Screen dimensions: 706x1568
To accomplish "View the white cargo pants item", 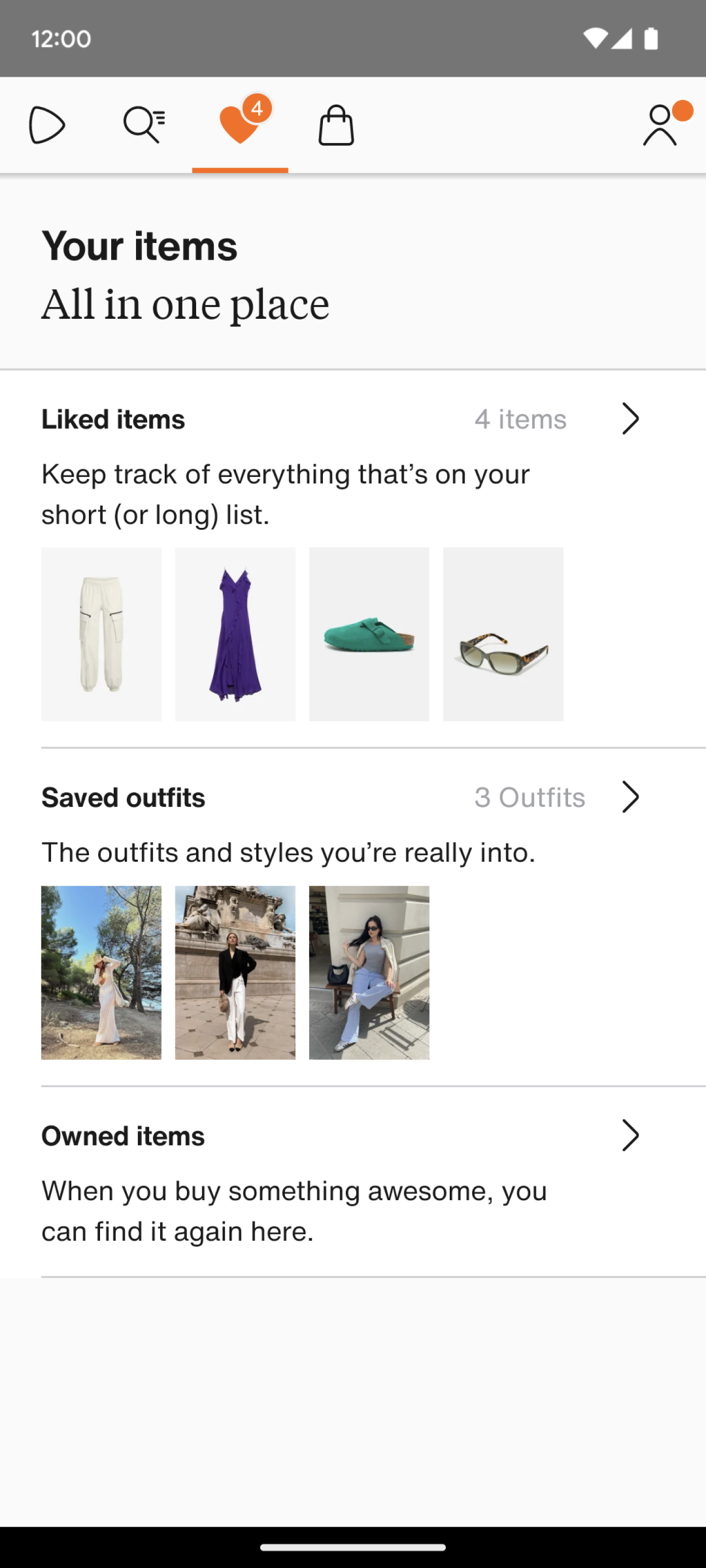I will (x=101, y=634).
